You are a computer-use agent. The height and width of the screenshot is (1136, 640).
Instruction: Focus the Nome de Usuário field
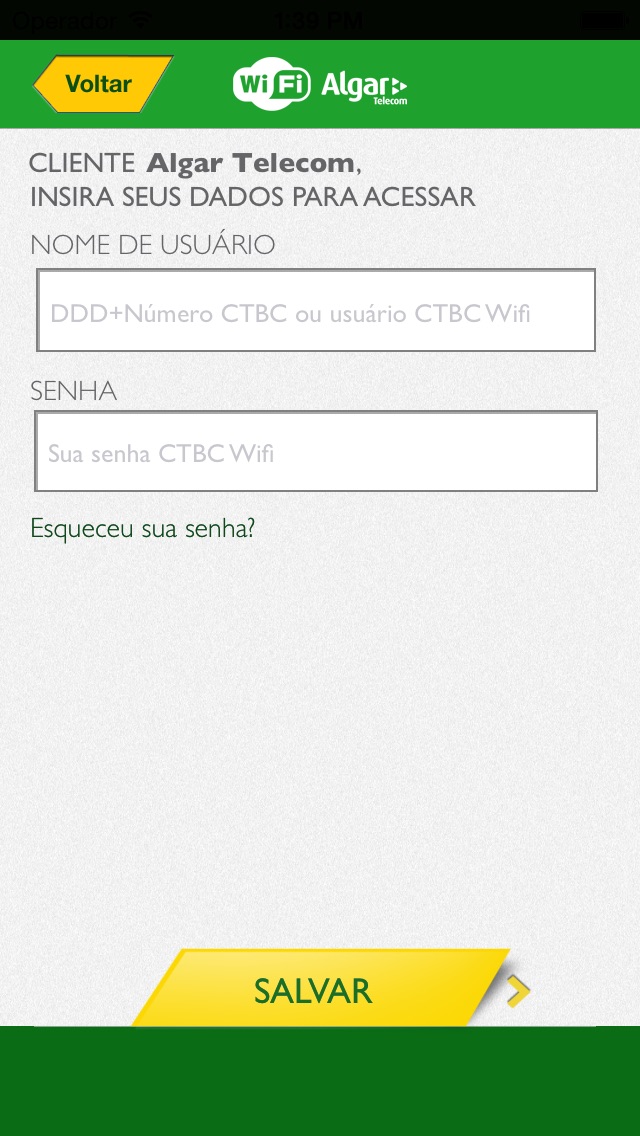(x=316, y=311)
